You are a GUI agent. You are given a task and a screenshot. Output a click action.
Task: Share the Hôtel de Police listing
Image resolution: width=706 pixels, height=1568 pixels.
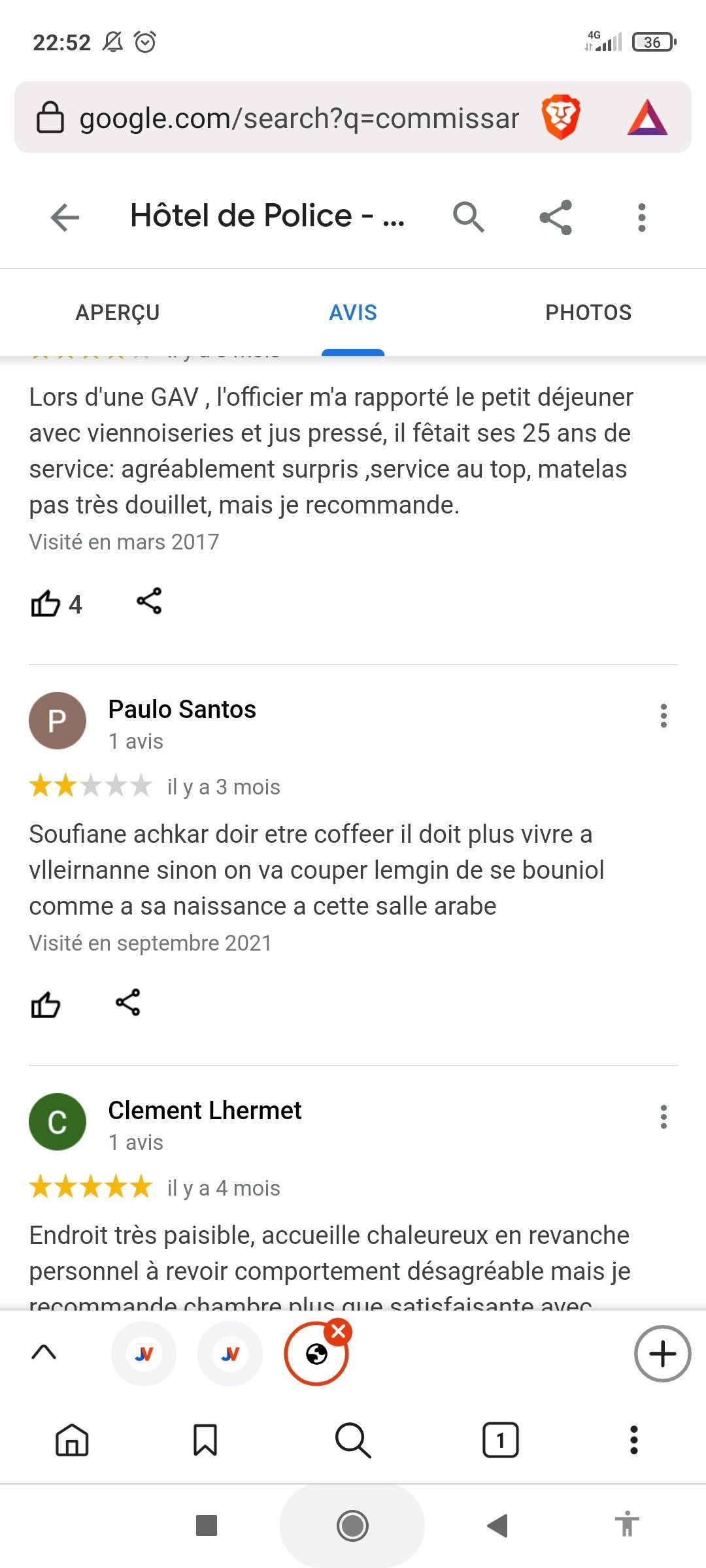click(x=556, y=217)
